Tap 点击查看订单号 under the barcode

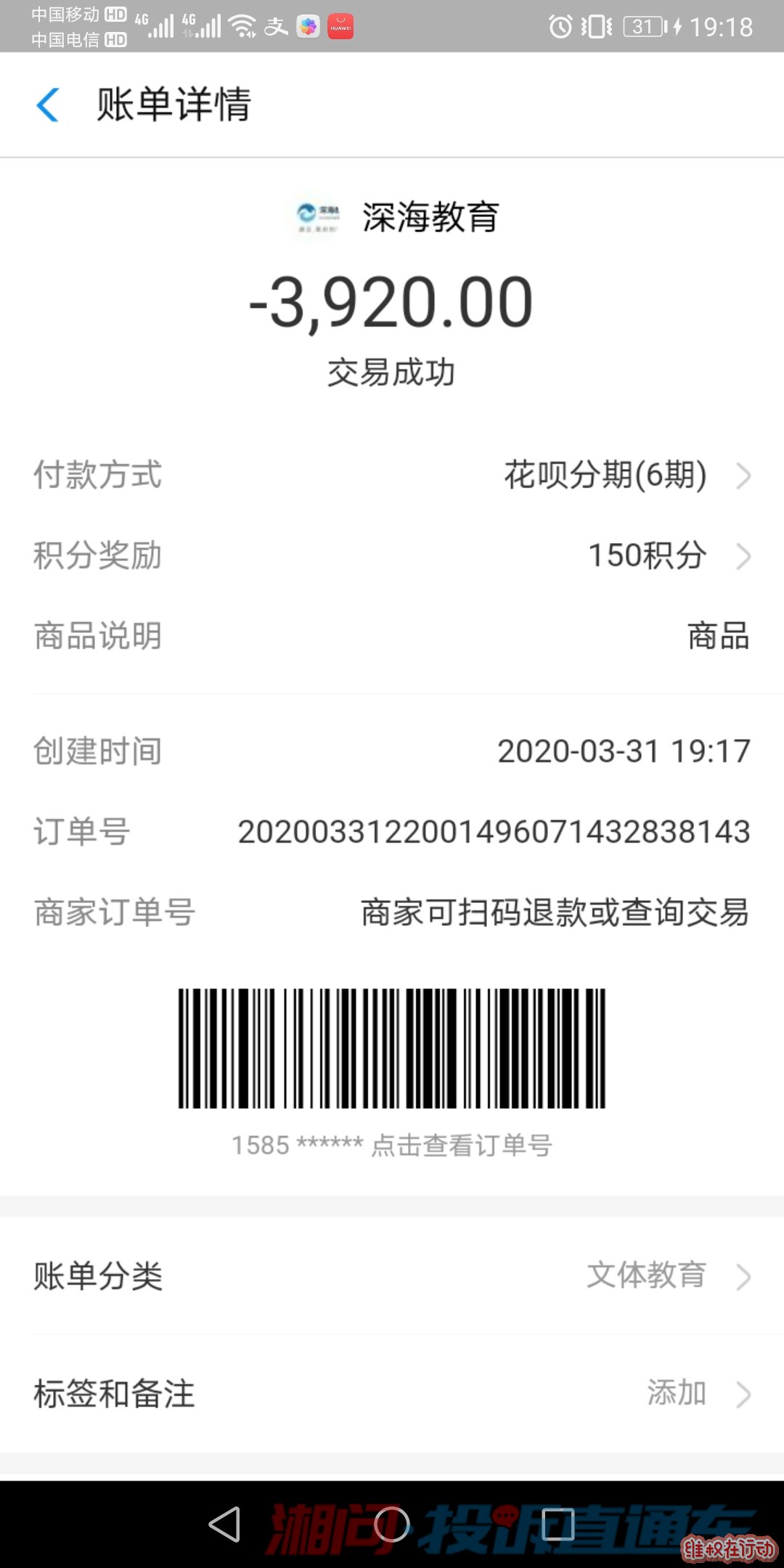pyautogui.click(x=462, y=1146)
